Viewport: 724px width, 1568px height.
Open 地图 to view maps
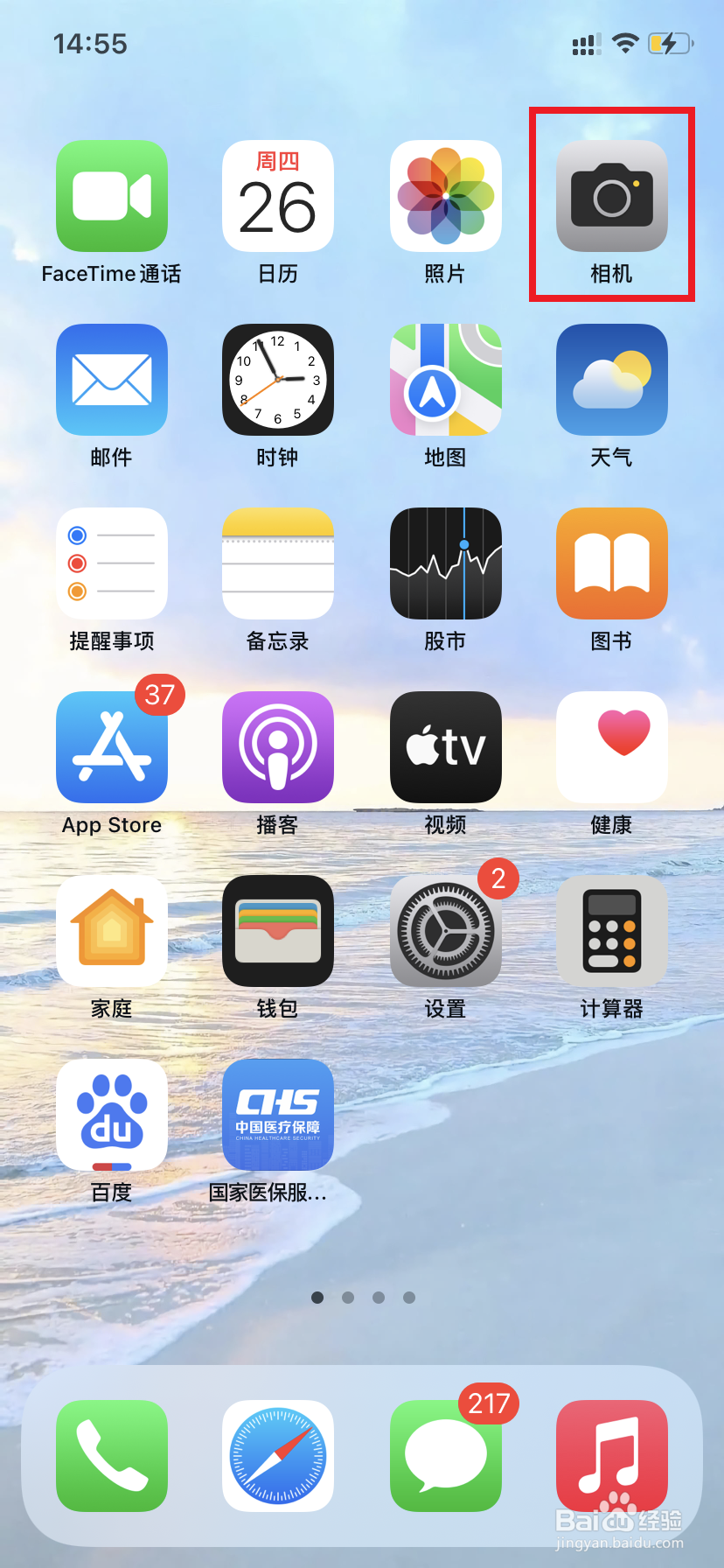click(445, 380)
